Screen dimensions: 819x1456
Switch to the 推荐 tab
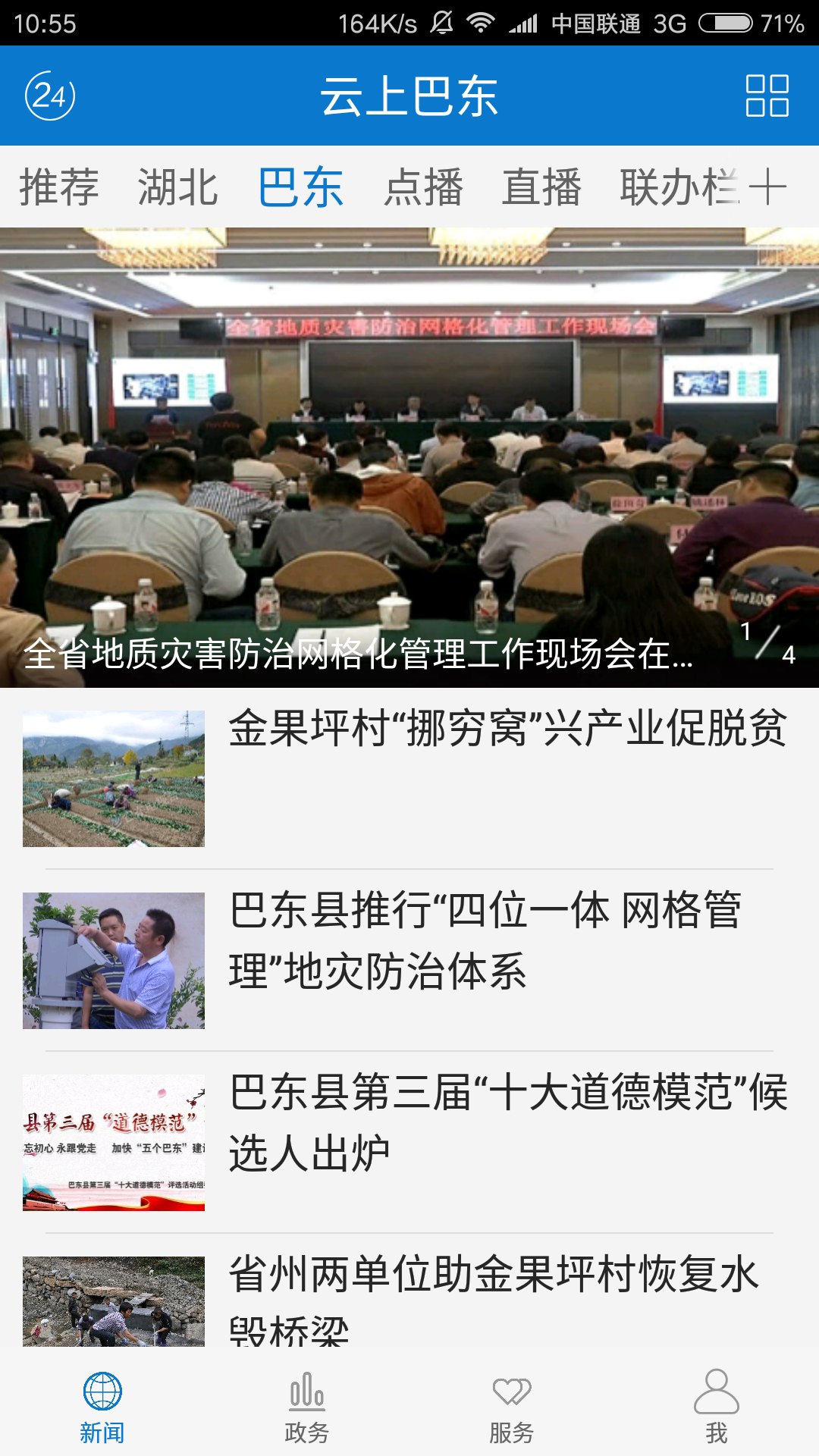click(x=59, y=187)
